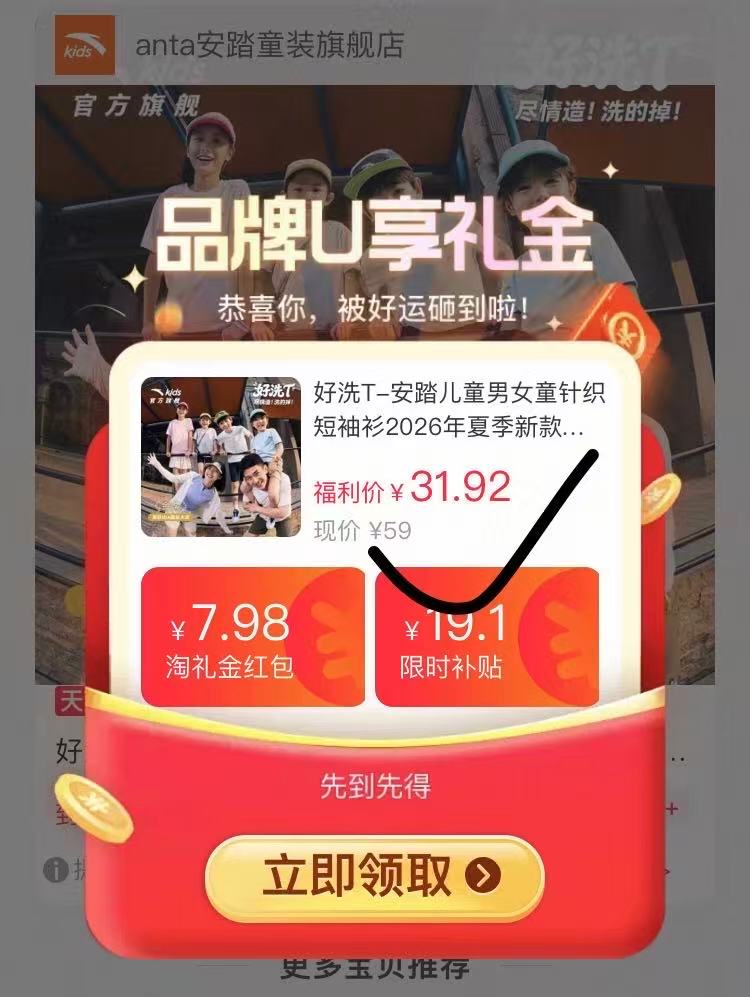
Task: Claim the gift with 立即领取 button
Action: 375,877
